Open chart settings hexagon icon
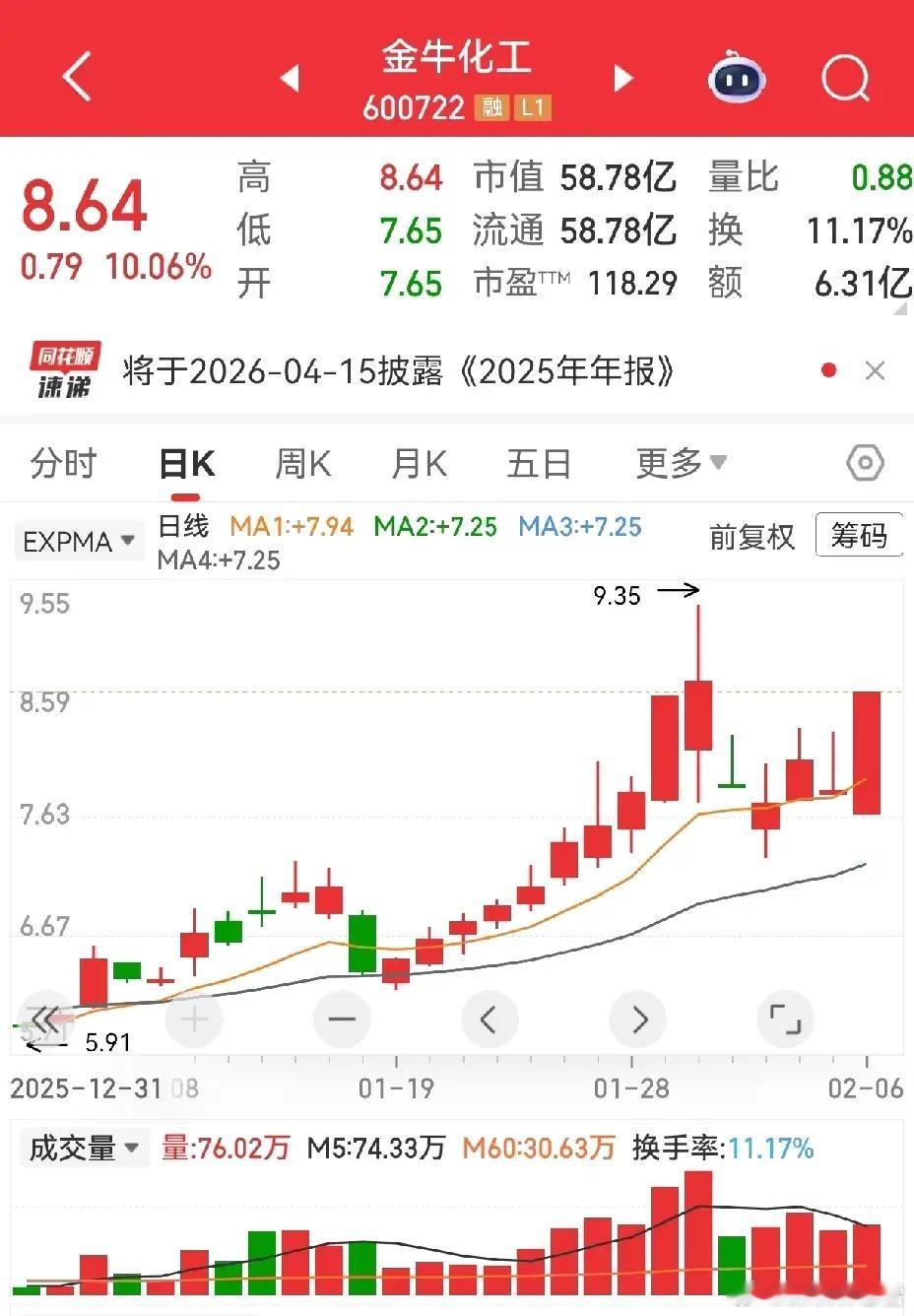The image size is (914, 1316). tap(865, 463)
